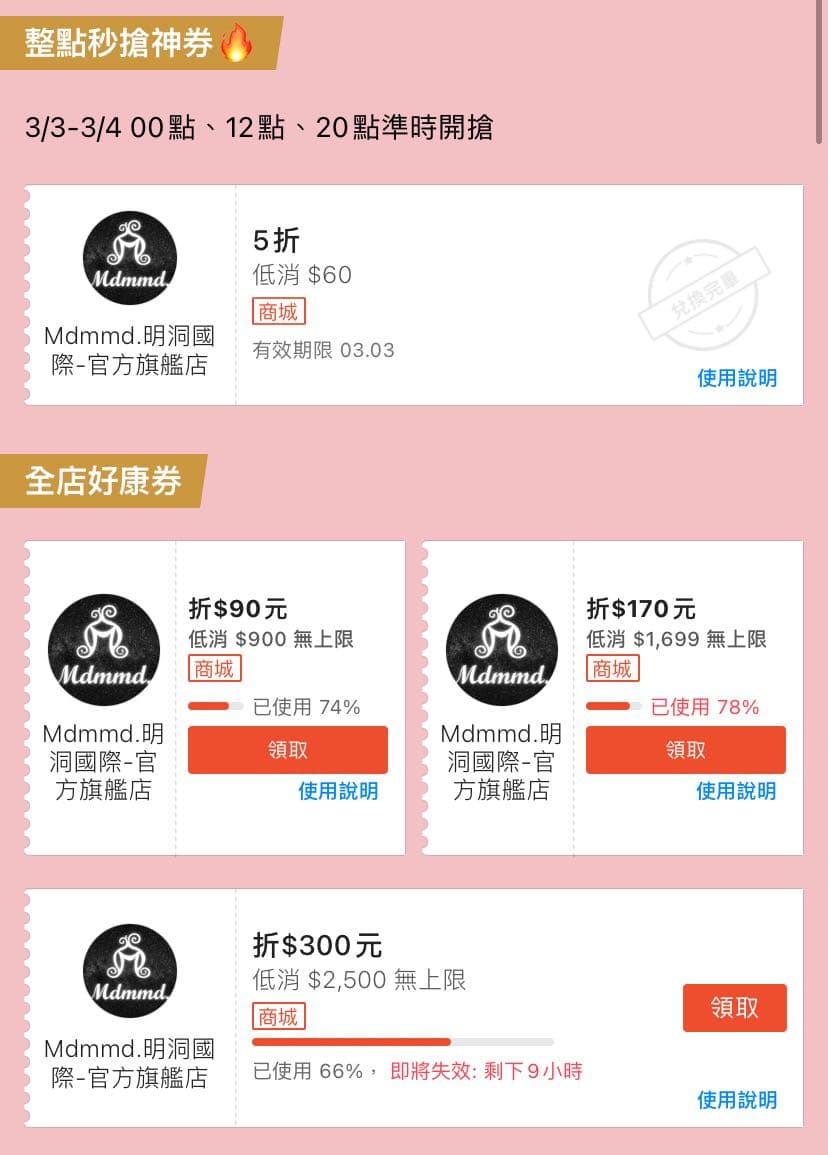Click the 商城 badge on the 折$170 coupon

tap(611, 669)
